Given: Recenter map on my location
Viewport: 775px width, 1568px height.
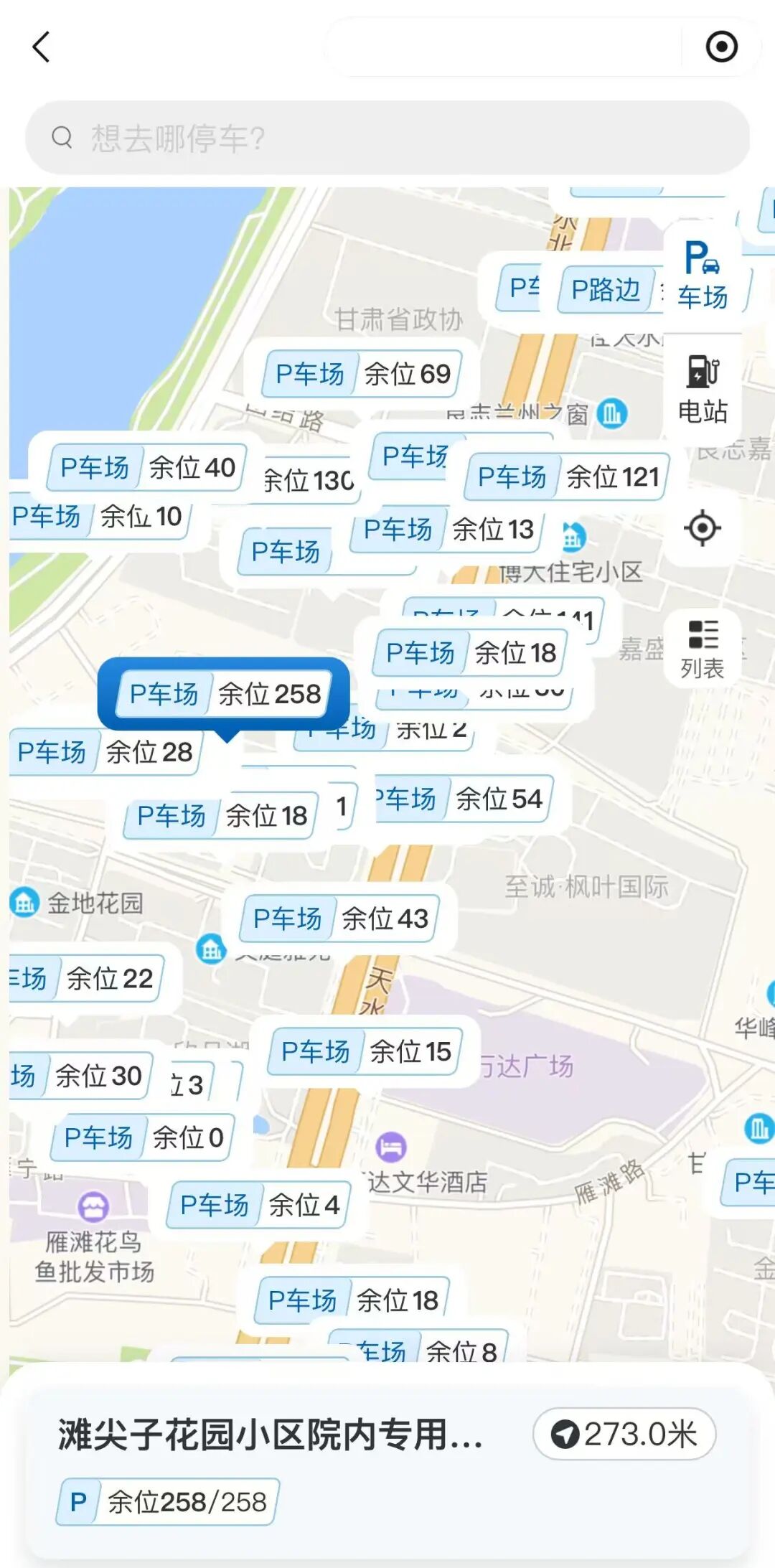Looking at the screenshot, I should pos(702,528).
